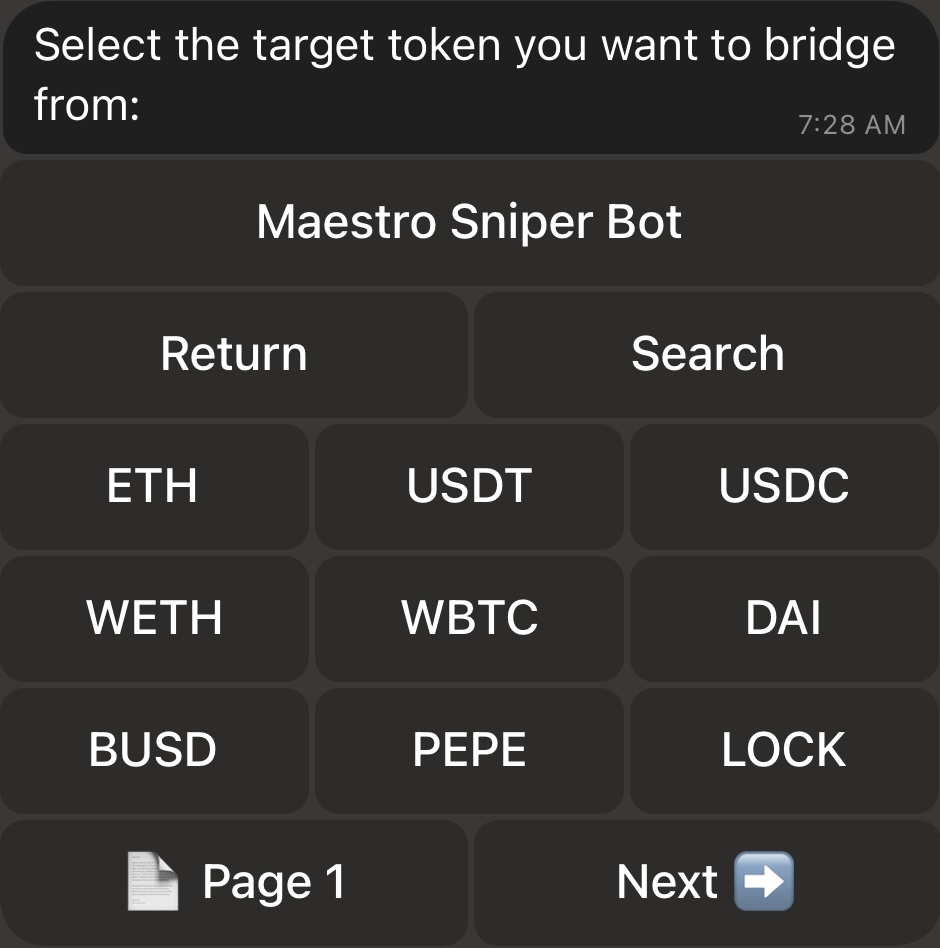The width and height of the screenshot is (940, 948).
Task: Select USDT as the bridge token
Action: 469,487
